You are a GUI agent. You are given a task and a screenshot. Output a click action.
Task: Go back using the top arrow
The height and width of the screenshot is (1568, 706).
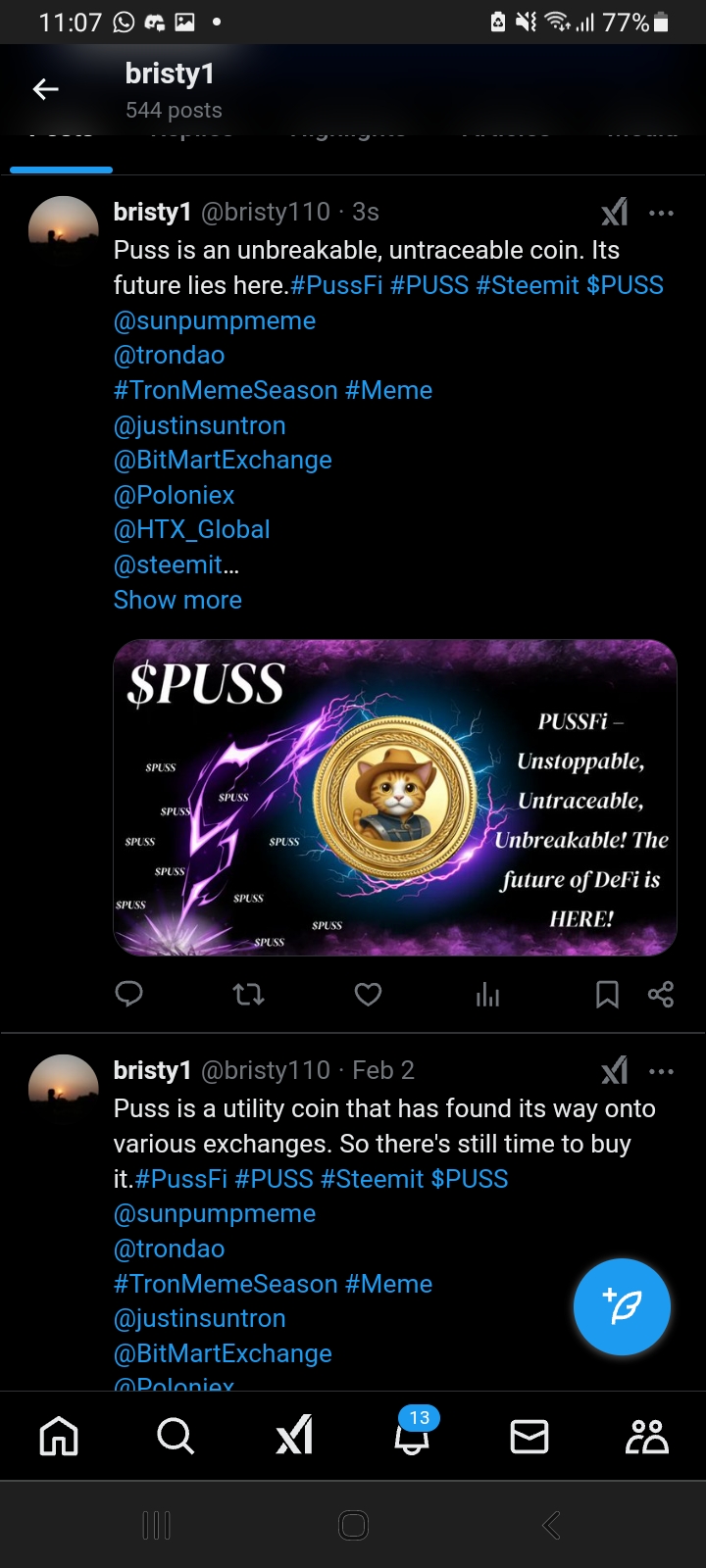pyautogui.click(x=46, y=89)
